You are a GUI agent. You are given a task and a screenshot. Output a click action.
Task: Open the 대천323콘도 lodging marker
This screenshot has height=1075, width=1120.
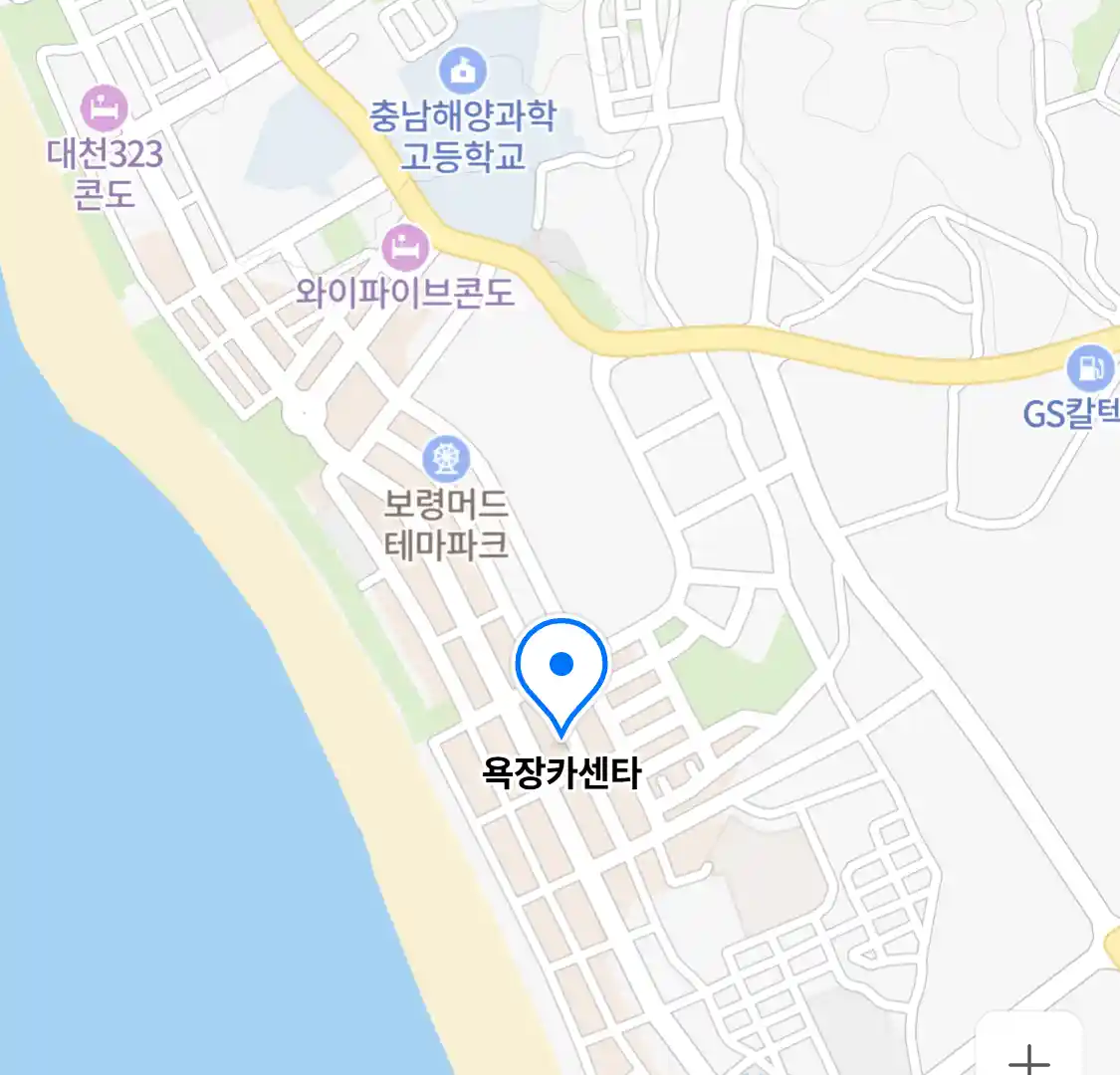[105, 107]
